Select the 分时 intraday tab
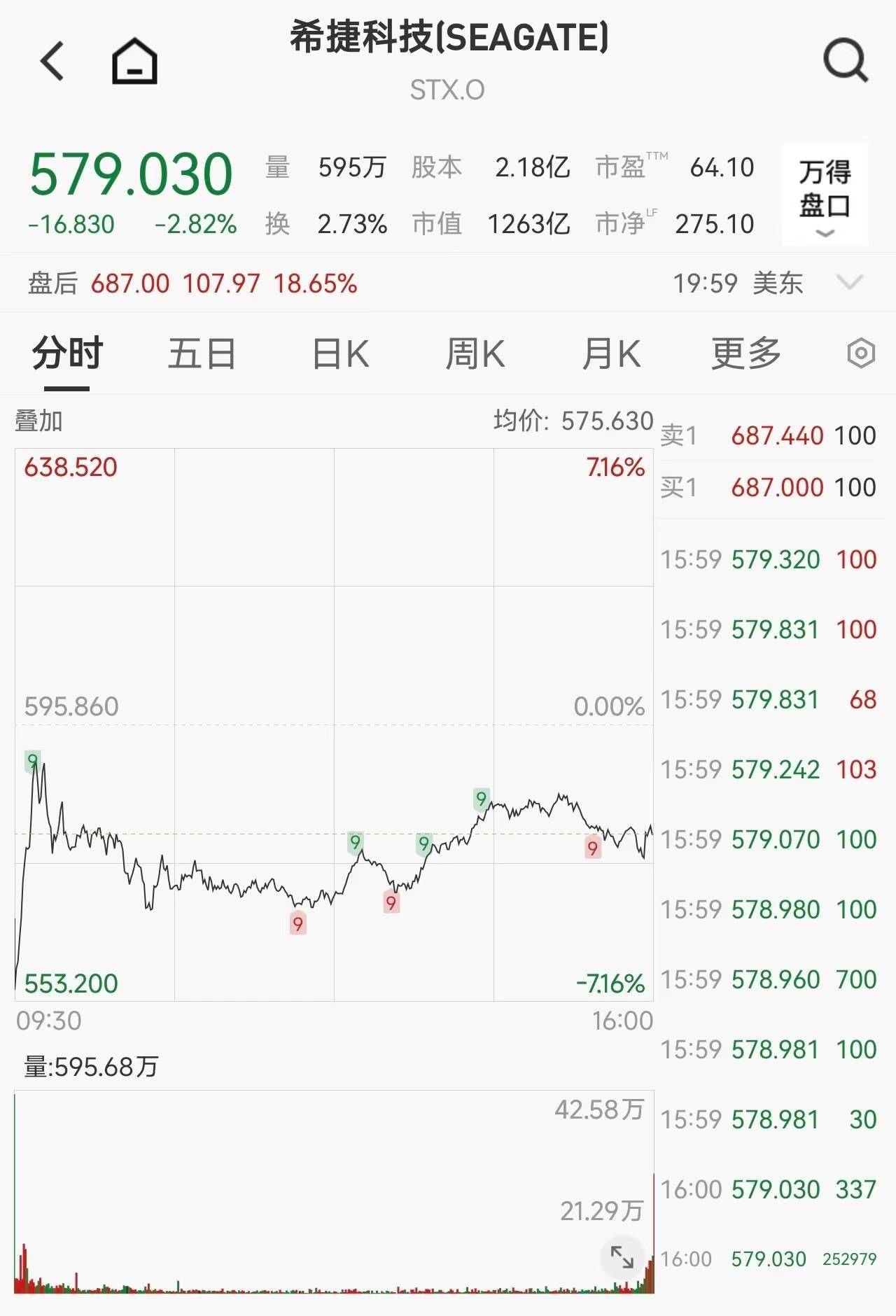 (67, 353)
